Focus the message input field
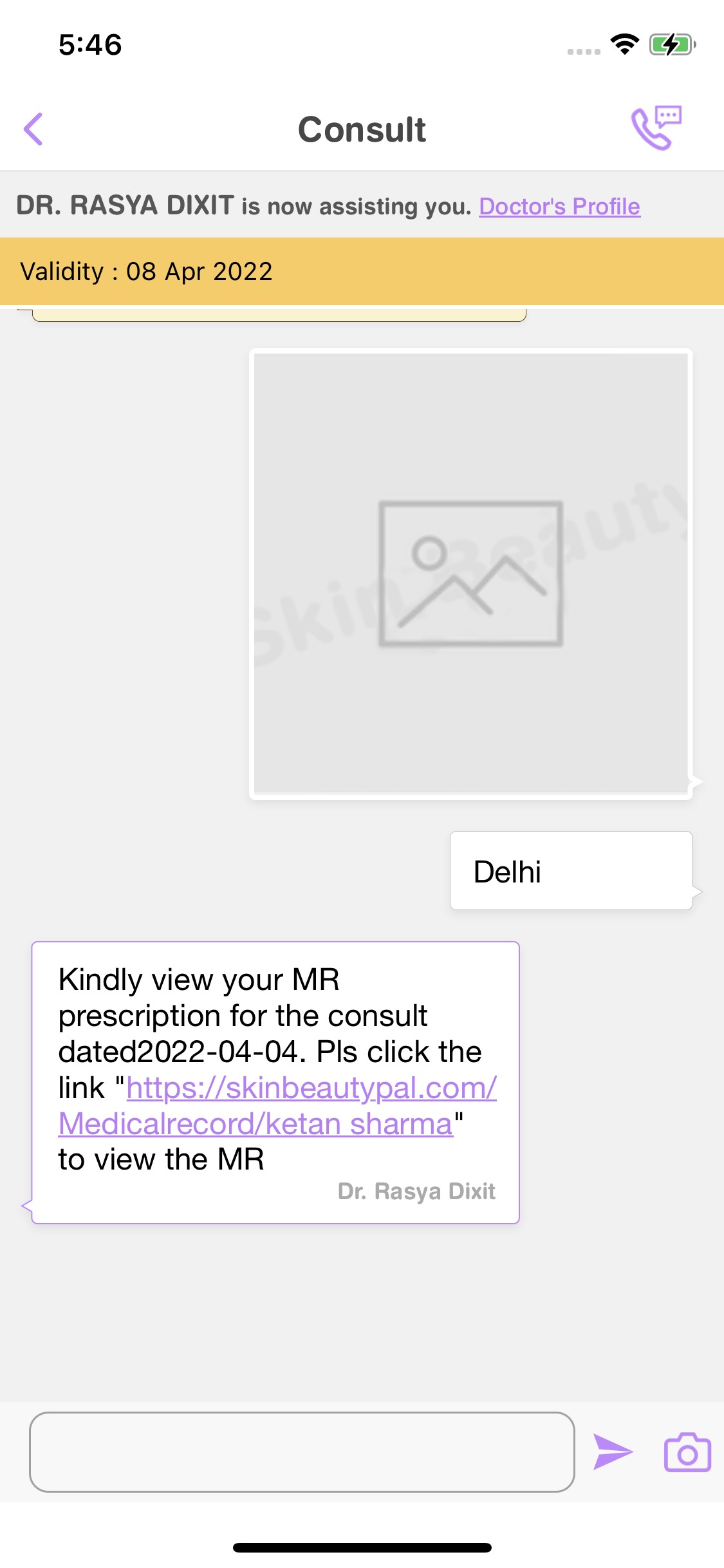Image resolution: width=724 pixels, height=1568 pixels. (302, 1452)
